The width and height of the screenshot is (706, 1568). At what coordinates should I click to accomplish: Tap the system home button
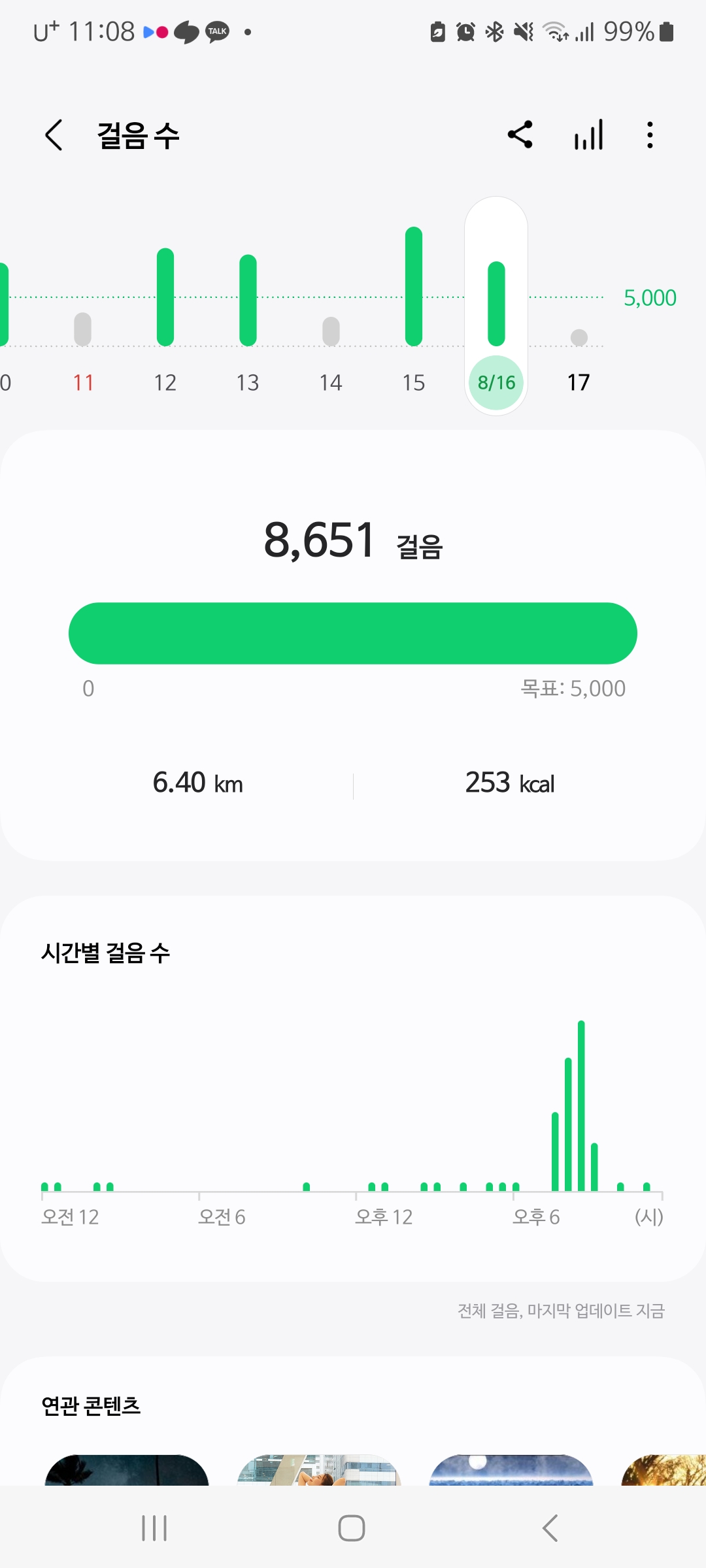click(x=352, y=1528)
